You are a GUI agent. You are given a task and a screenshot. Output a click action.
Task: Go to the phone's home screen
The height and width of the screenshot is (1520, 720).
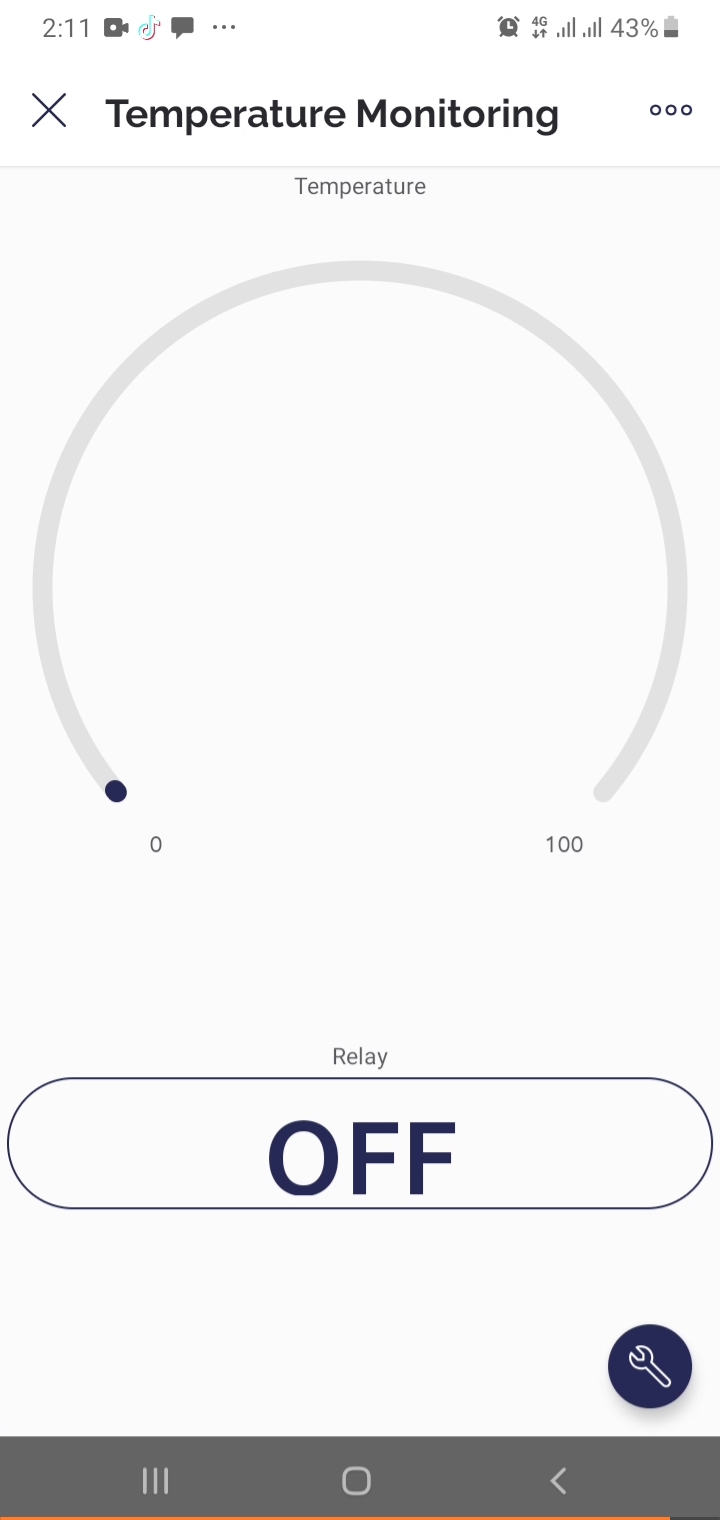point(356,1481)
